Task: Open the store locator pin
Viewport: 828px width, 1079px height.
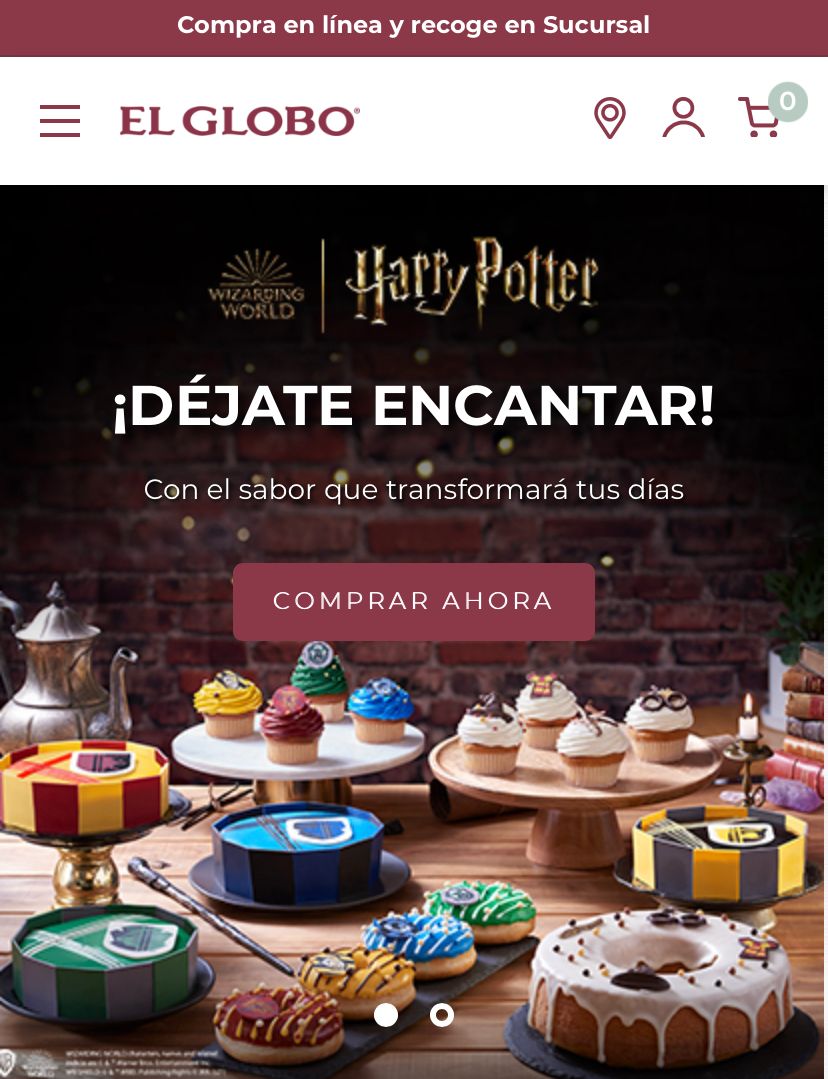Action: coord(609,119)
